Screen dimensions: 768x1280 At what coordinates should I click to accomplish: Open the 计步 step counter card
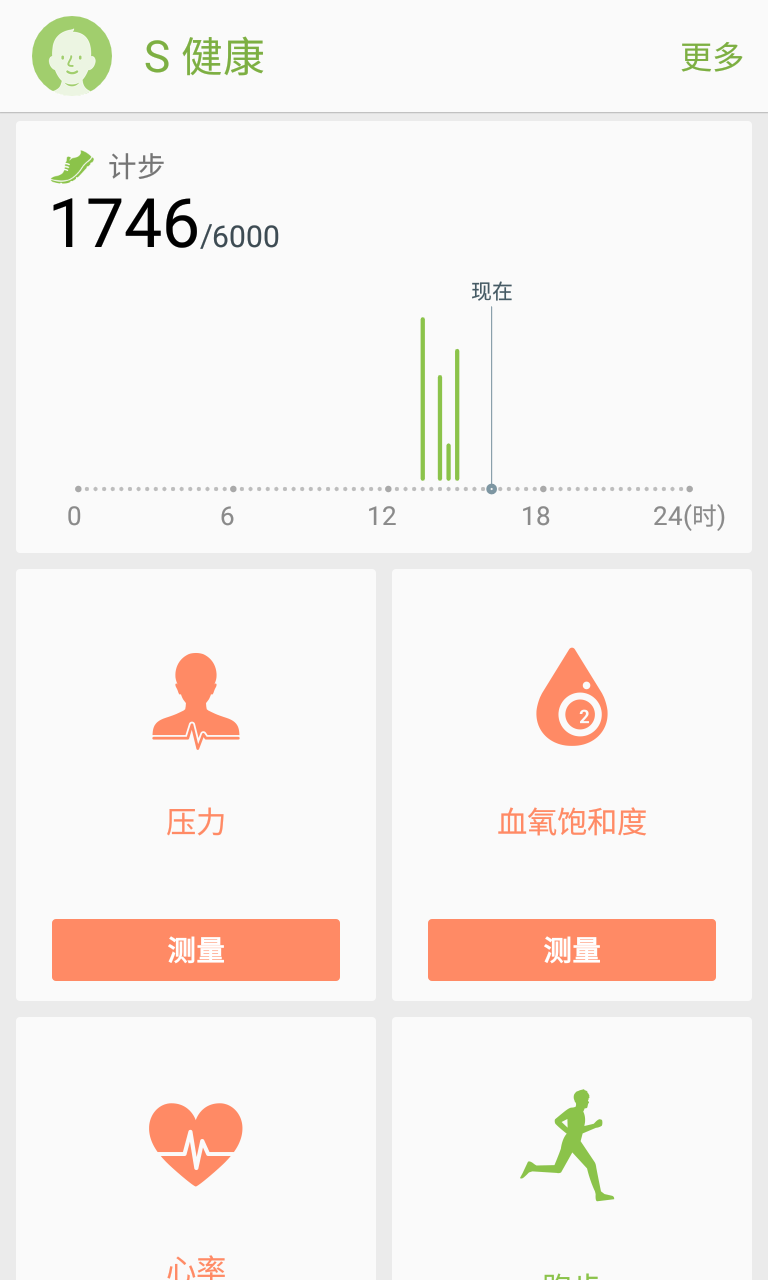384,337
